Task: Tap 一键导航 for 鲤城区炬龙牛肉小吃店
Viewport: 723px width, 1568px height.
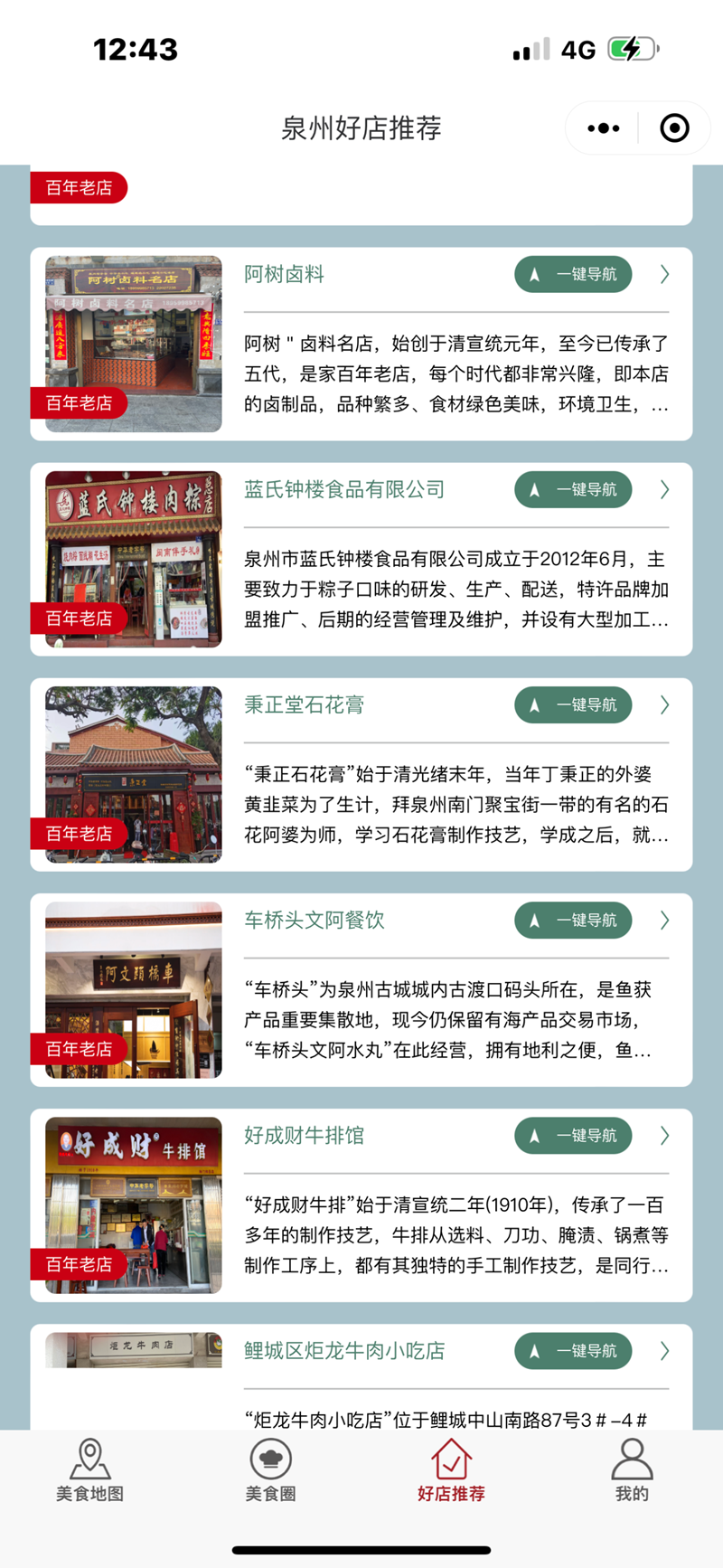Action: [573, 1350]
